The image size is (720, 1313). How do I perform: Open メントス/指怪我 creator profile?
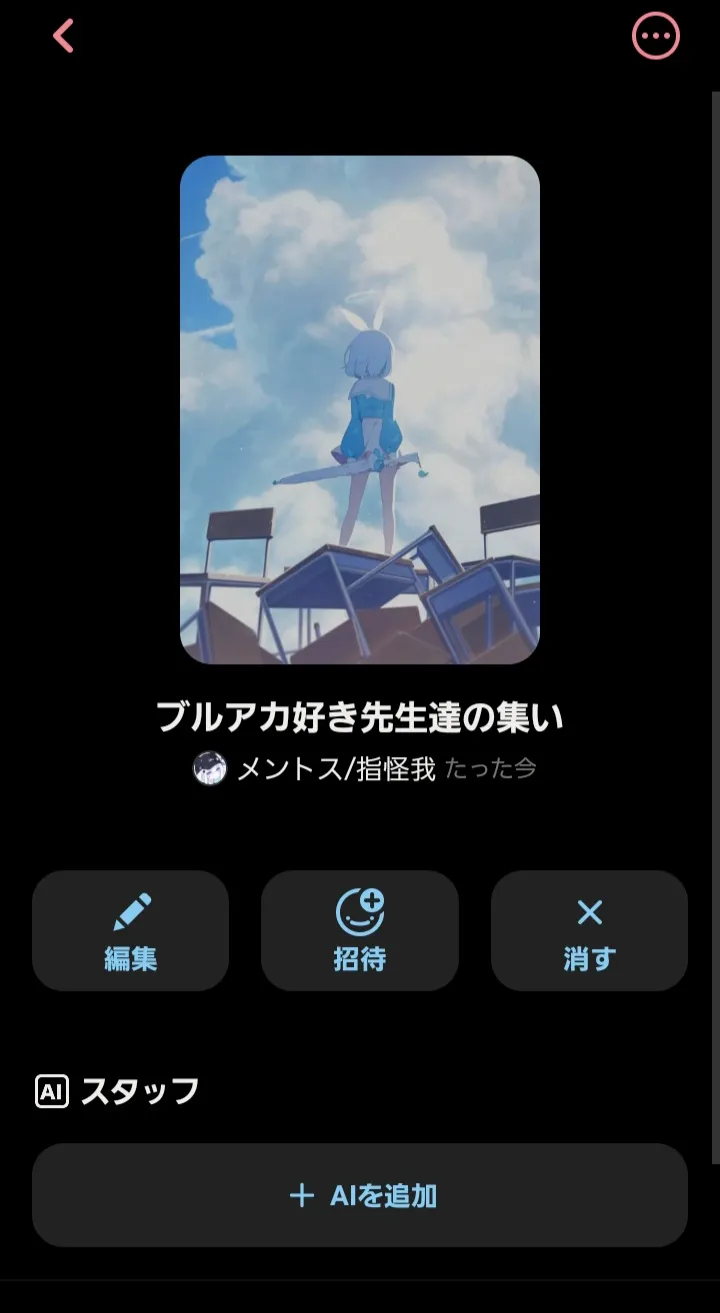coord(335,769)
